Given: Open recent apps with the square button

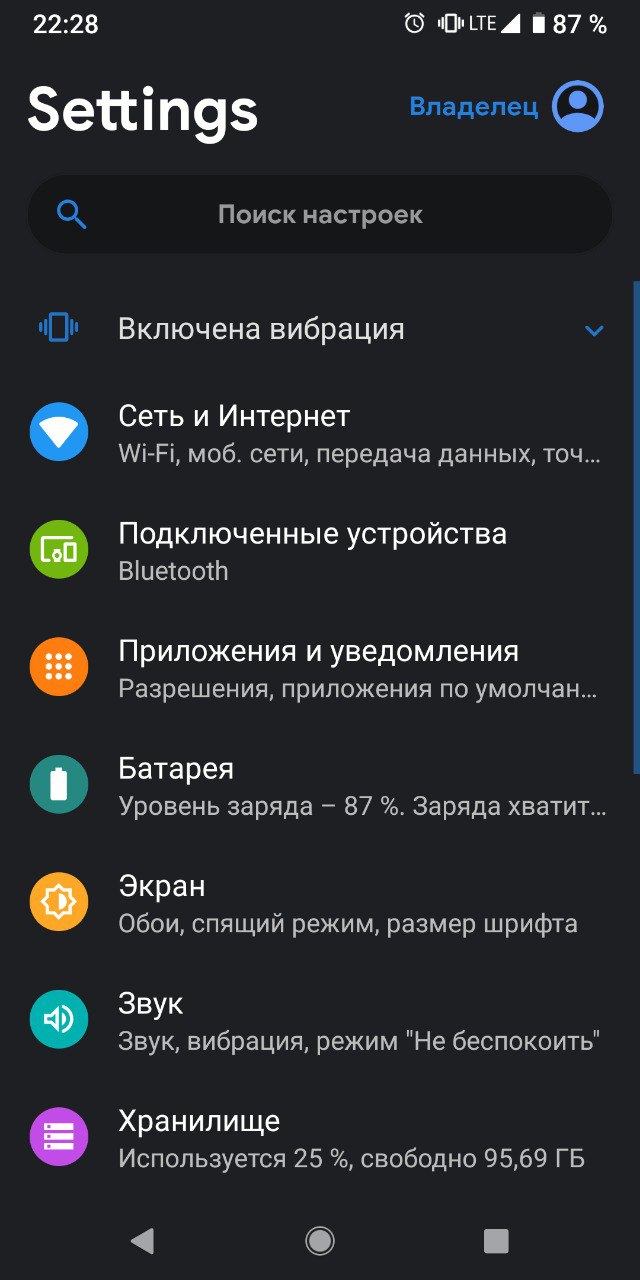Looking at the screenshot, I should pos(496,1241).
